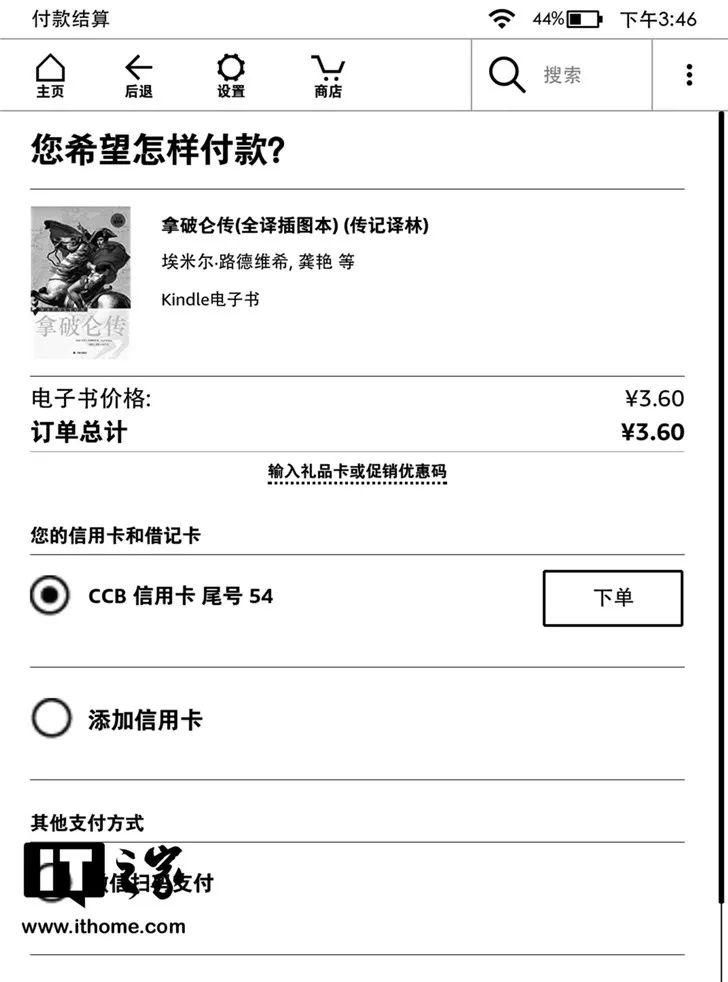This screenshot has height=982, width=728.
Task: Select CCB 信用卡 尾号 54
Action: (x=50, y=597)
